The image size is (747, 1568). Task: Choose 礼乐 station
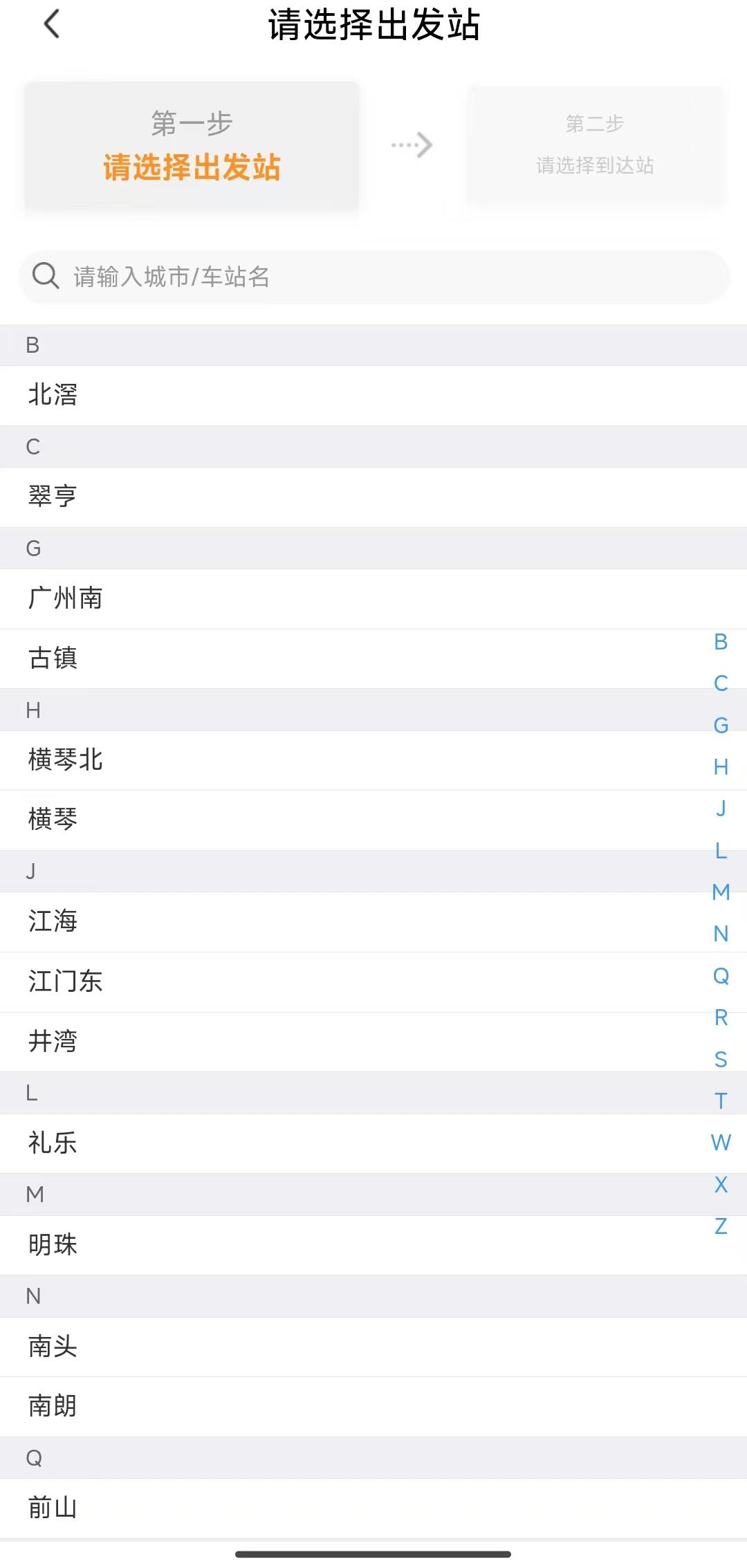tap(53, 1143)
